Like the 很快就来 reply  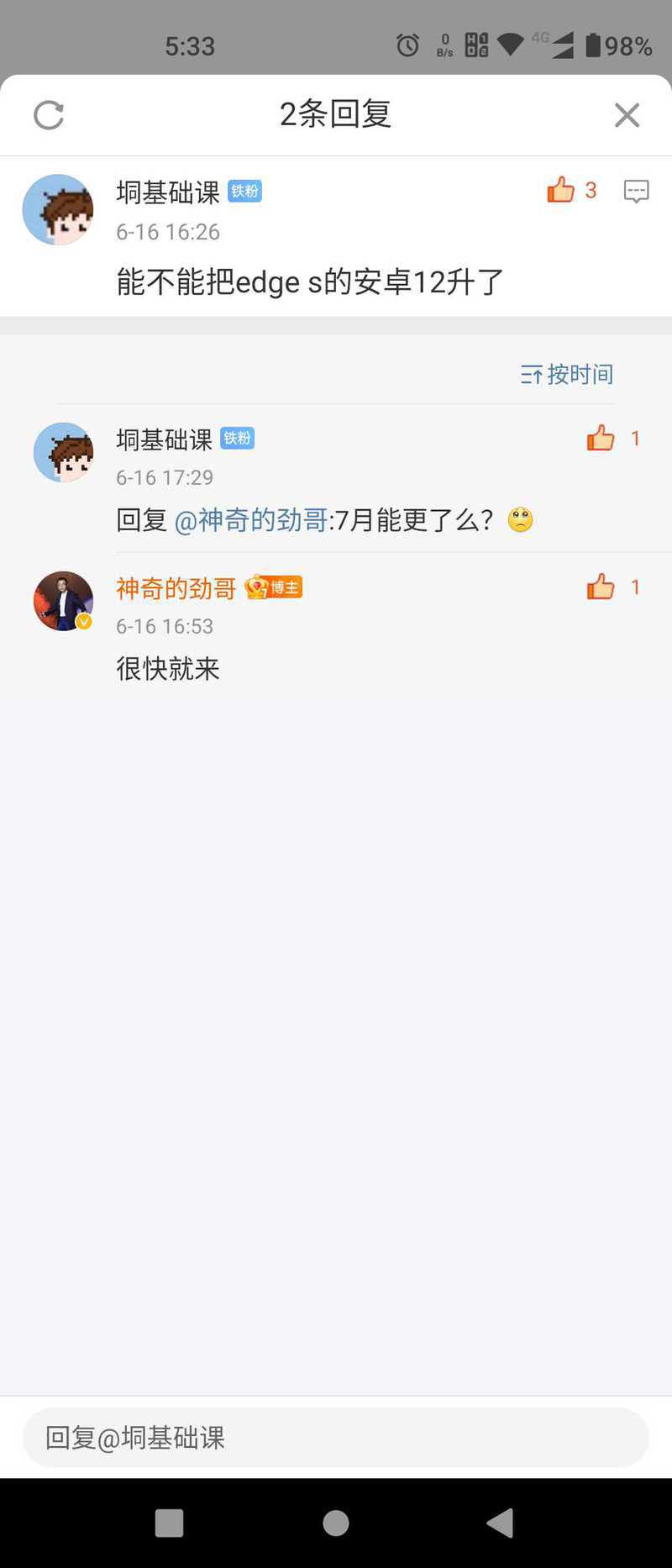[x=601, y=587]
